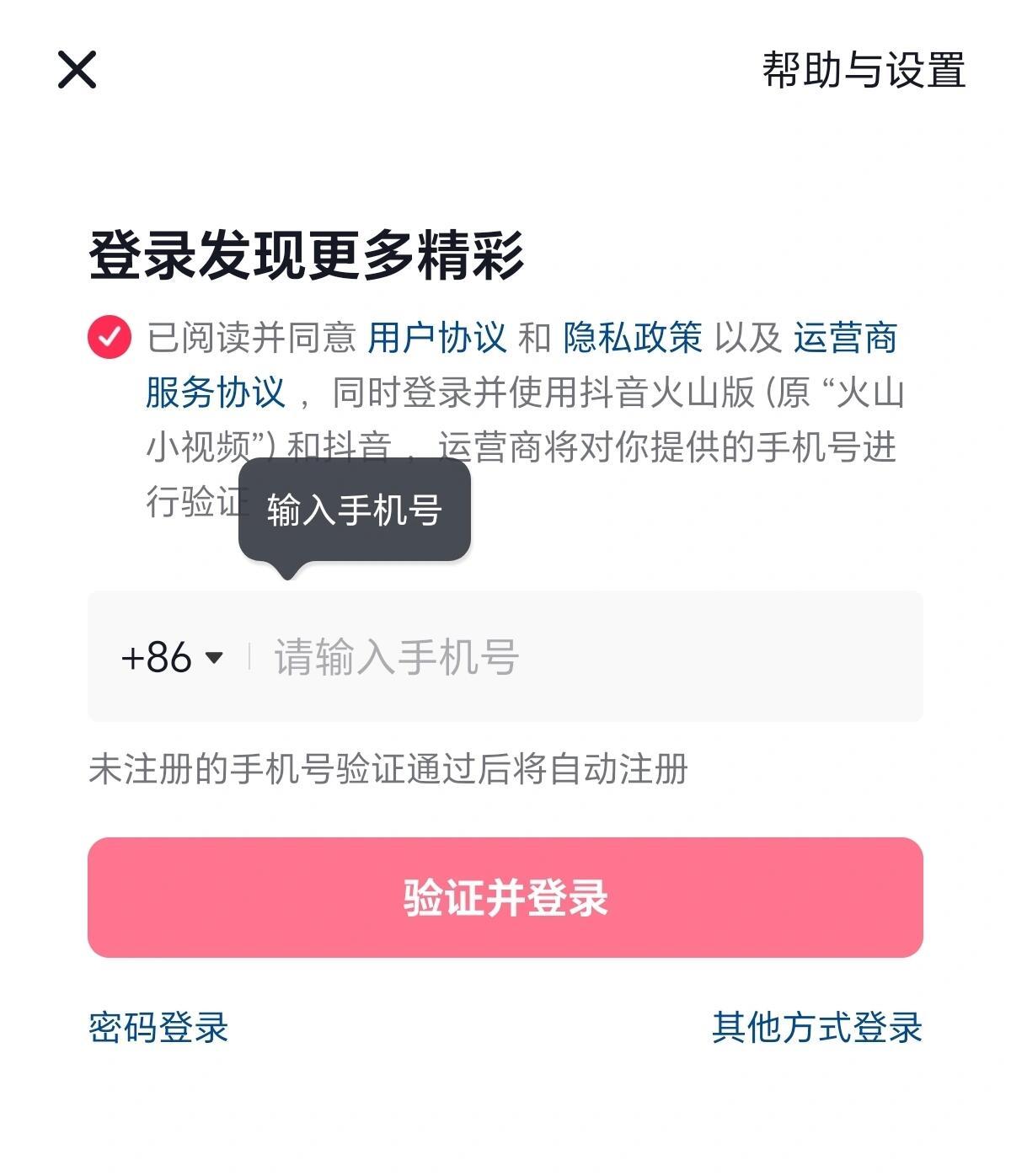Image resolution: width=1011 pixels, height=1176 pixels.
Task: Open 帮助与设置 in the top right
Action: [863, 72]
